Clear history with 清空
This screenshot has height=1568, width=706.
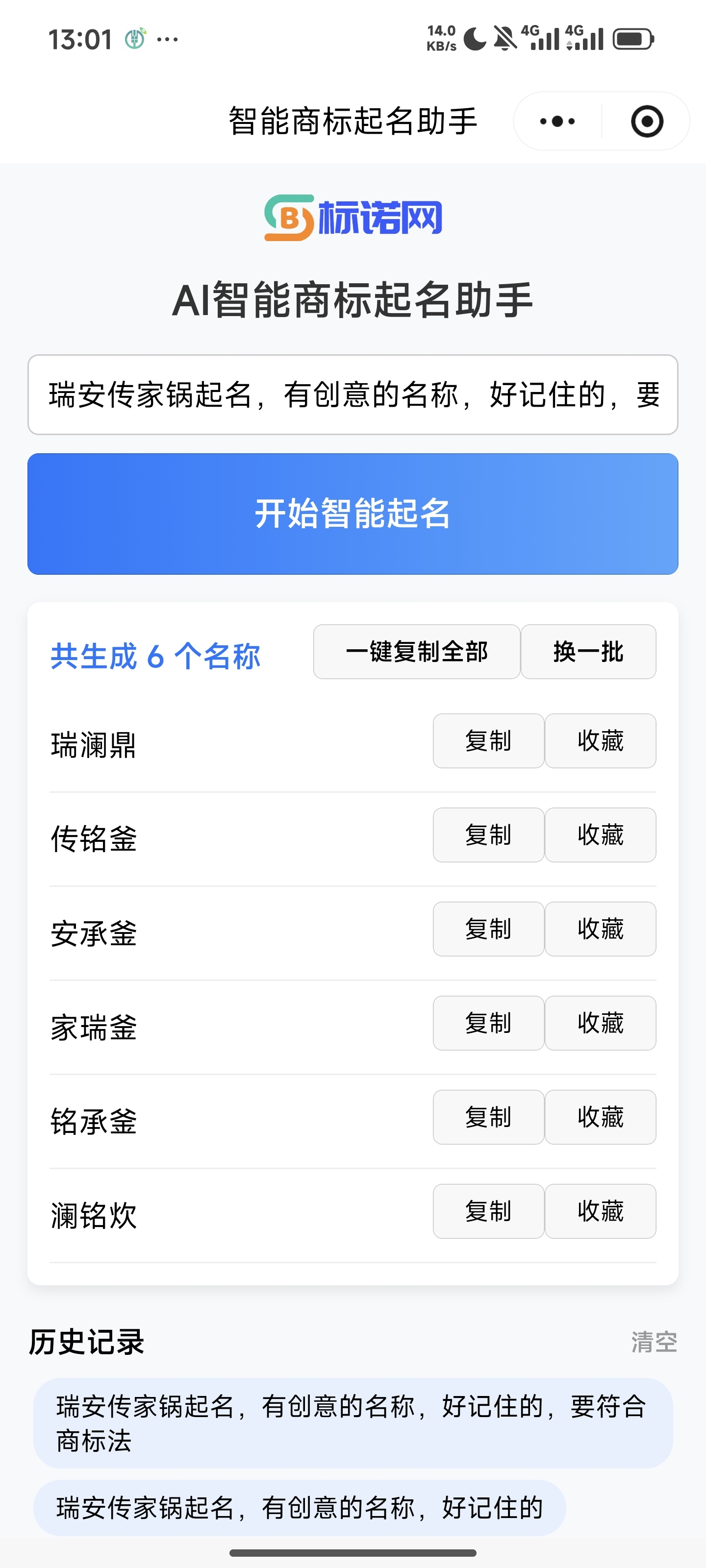654,1342
